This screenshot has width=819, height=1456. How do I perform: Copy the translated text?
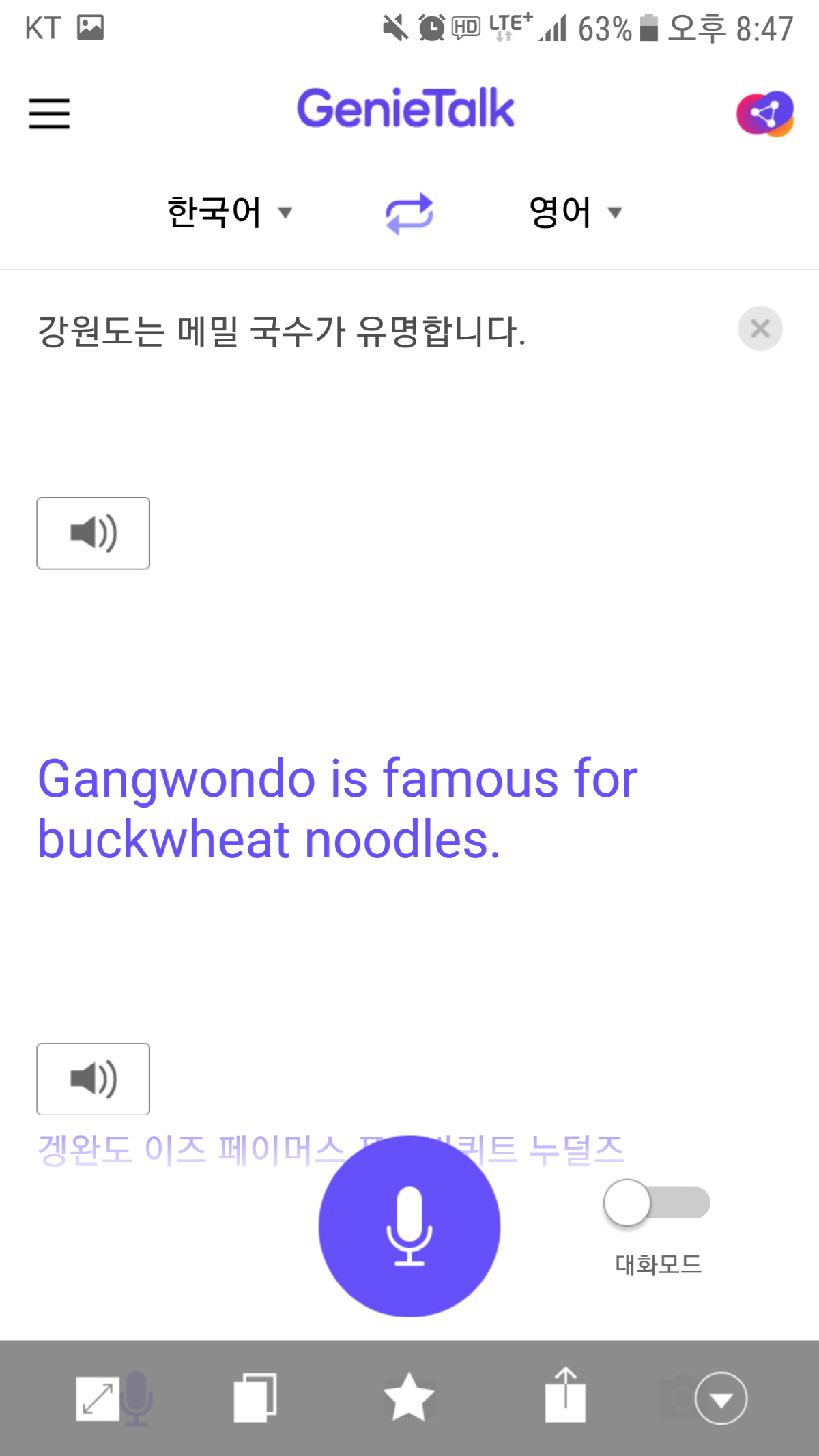(255, 1399)
